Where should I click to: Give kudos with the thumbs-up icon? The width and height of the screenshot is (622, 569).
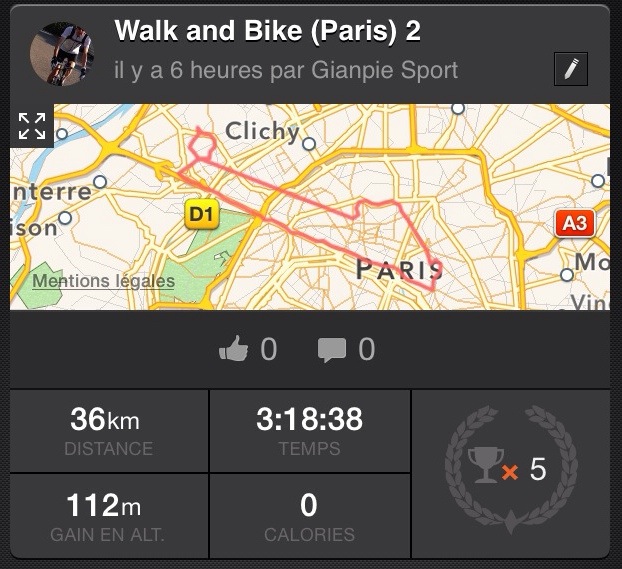[x=233, y=350]
